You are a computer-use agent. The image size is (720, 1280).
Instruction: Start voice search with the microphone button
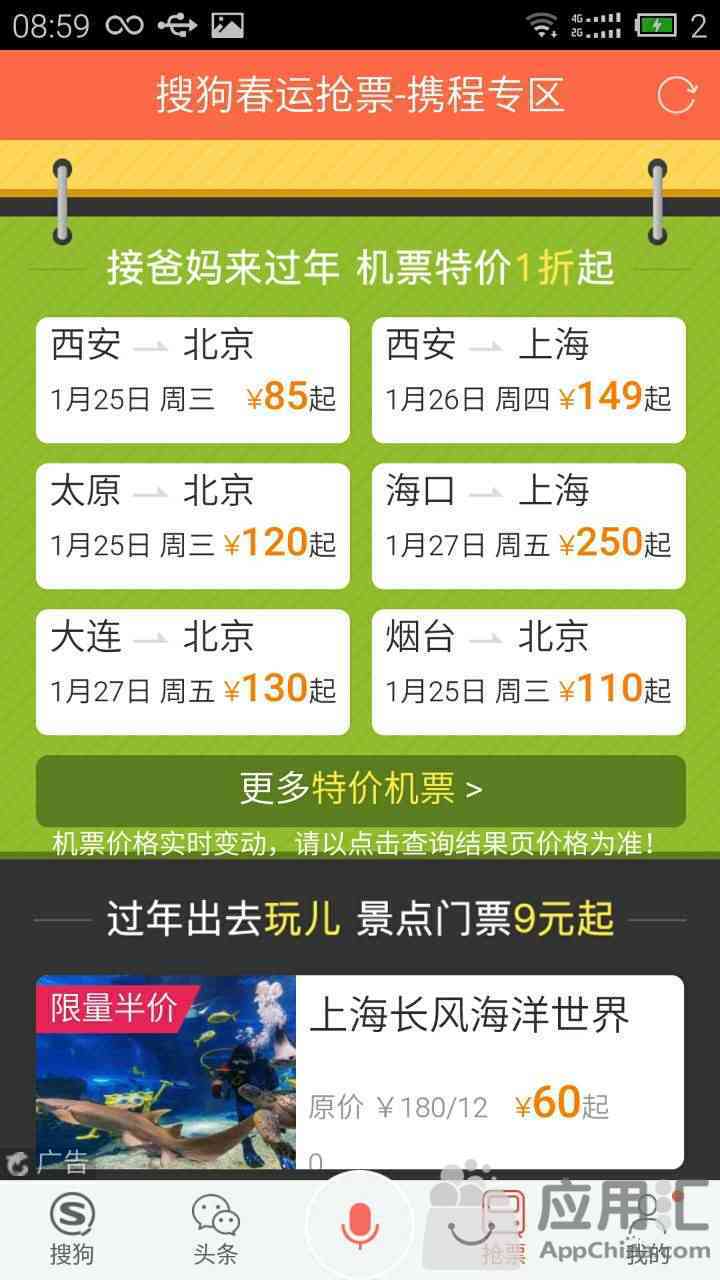tap(360, 1226)
